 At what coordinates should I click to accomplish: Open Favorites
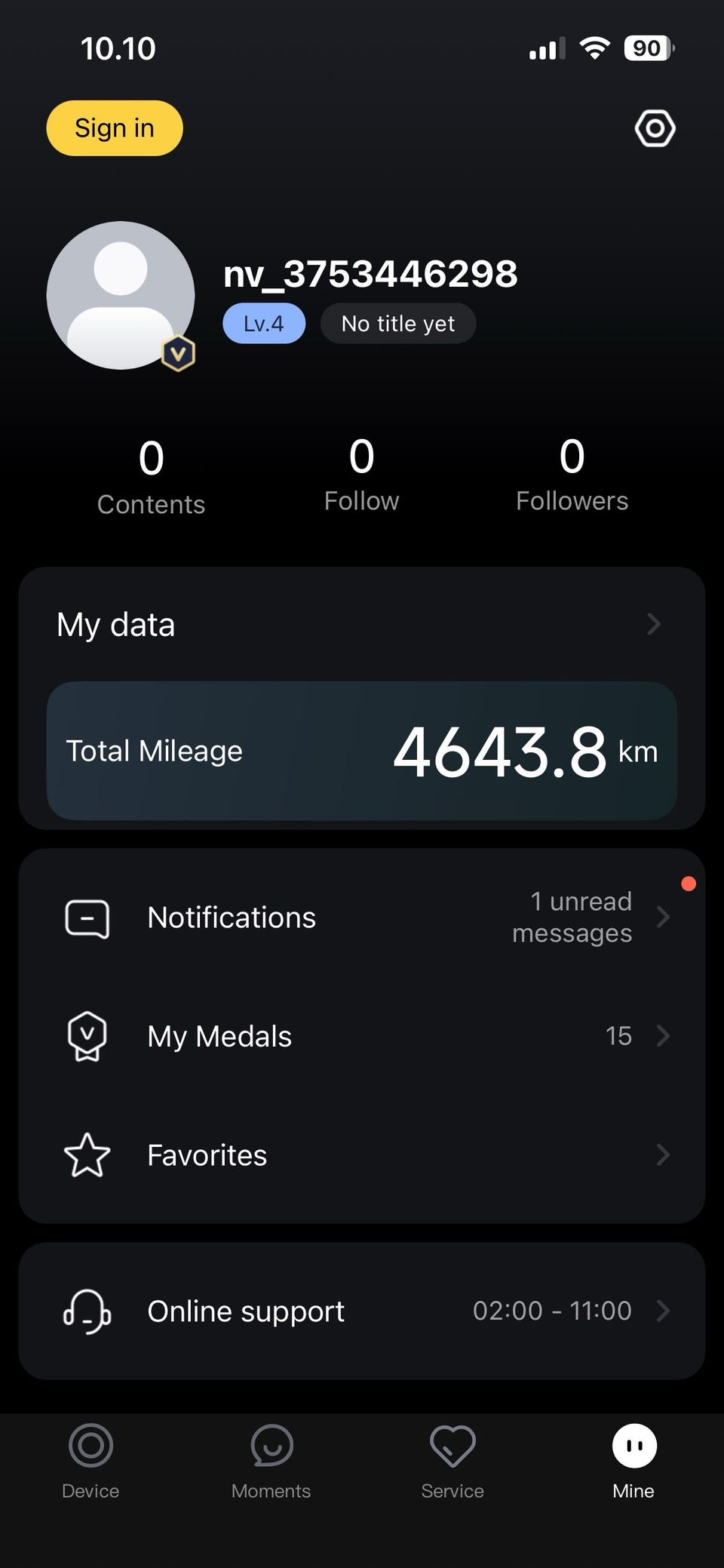pyautogui.click(x=362, y=1155)
